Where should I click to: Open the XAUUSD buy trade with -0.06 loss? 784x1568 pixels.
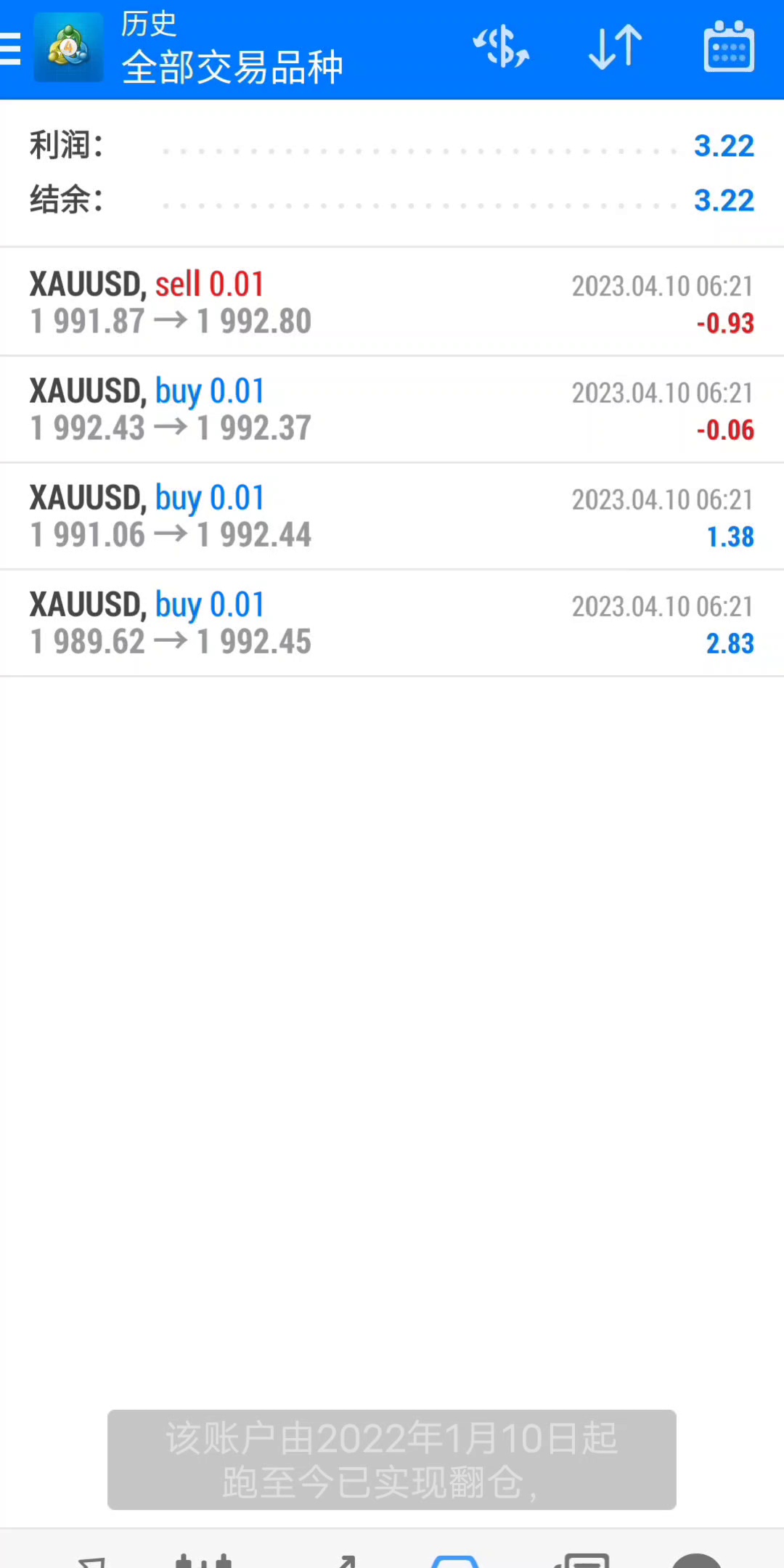coord(392,409)
